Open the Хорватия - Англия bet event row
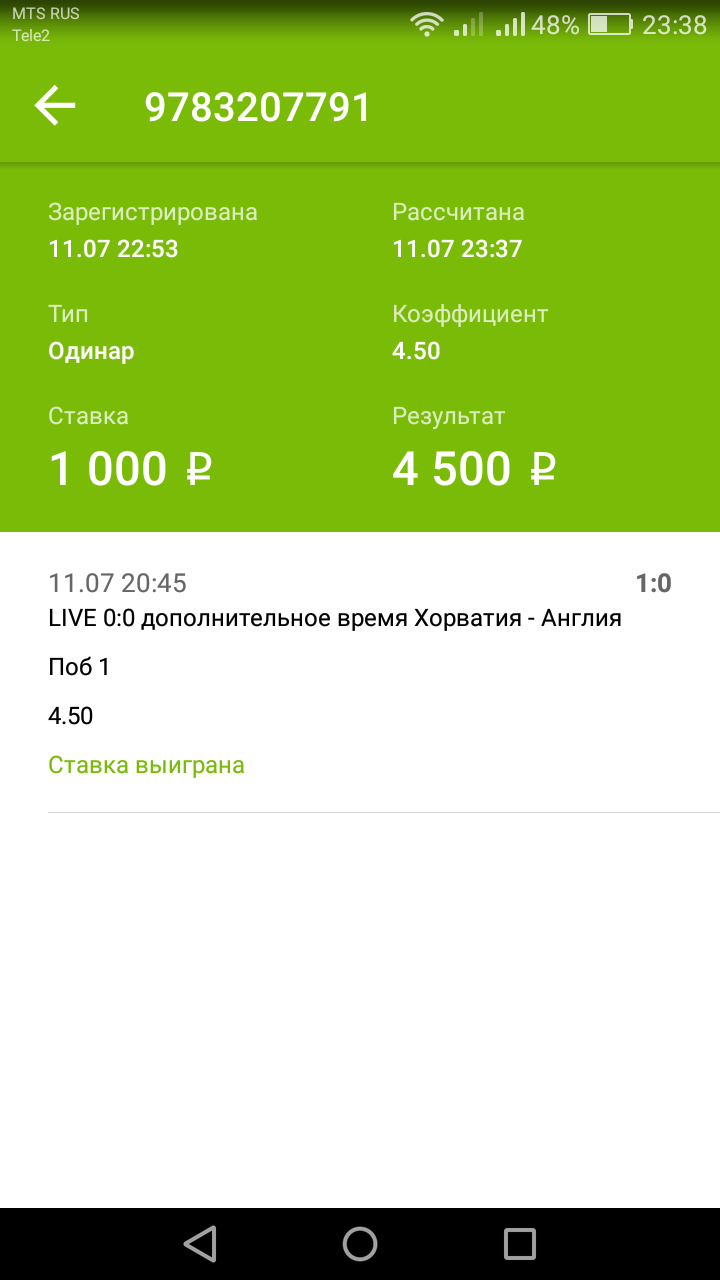Screen dimensions: 720x1280 click(x=360, y=673)
